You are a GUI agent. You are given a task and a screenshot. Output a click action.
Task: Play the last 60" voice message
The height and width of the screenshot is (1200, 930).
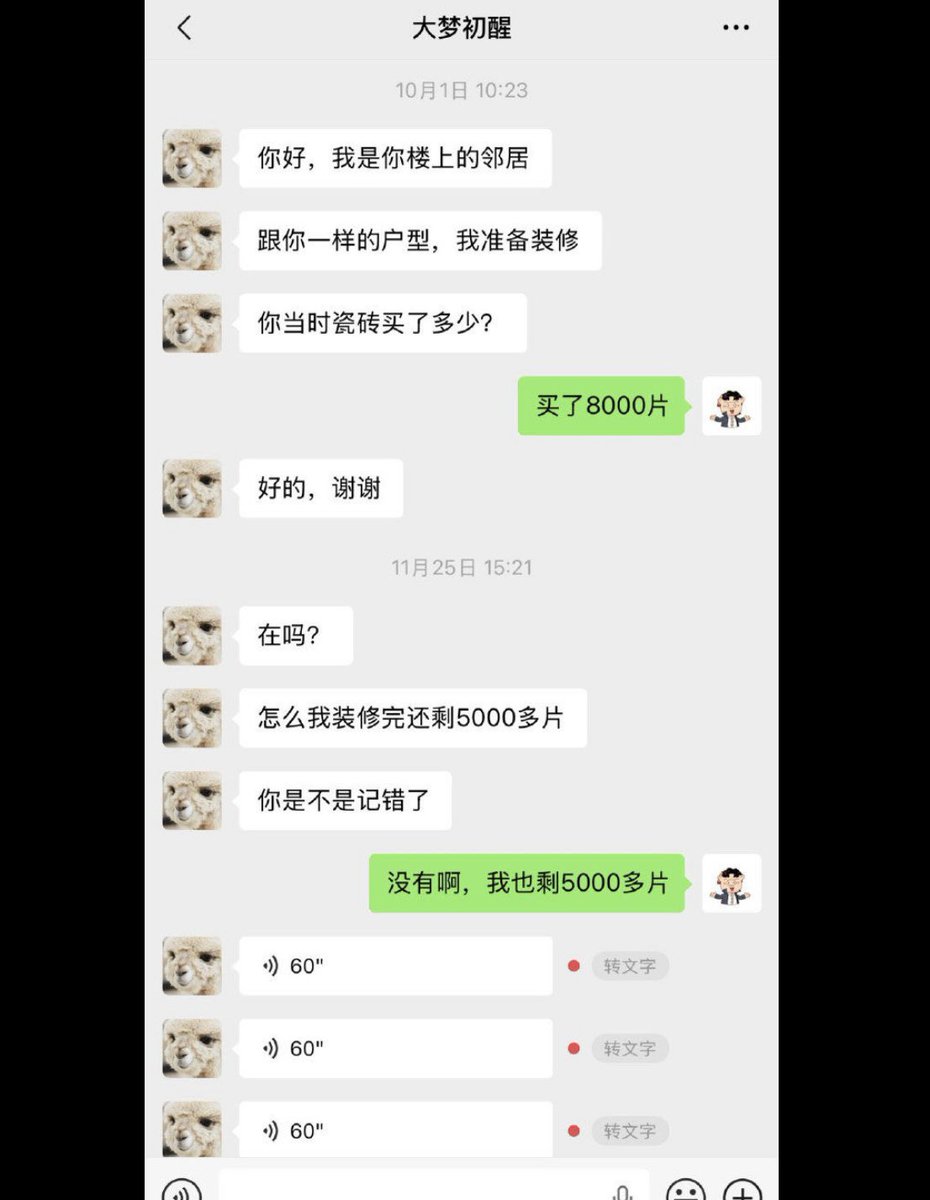(395, 1130)
